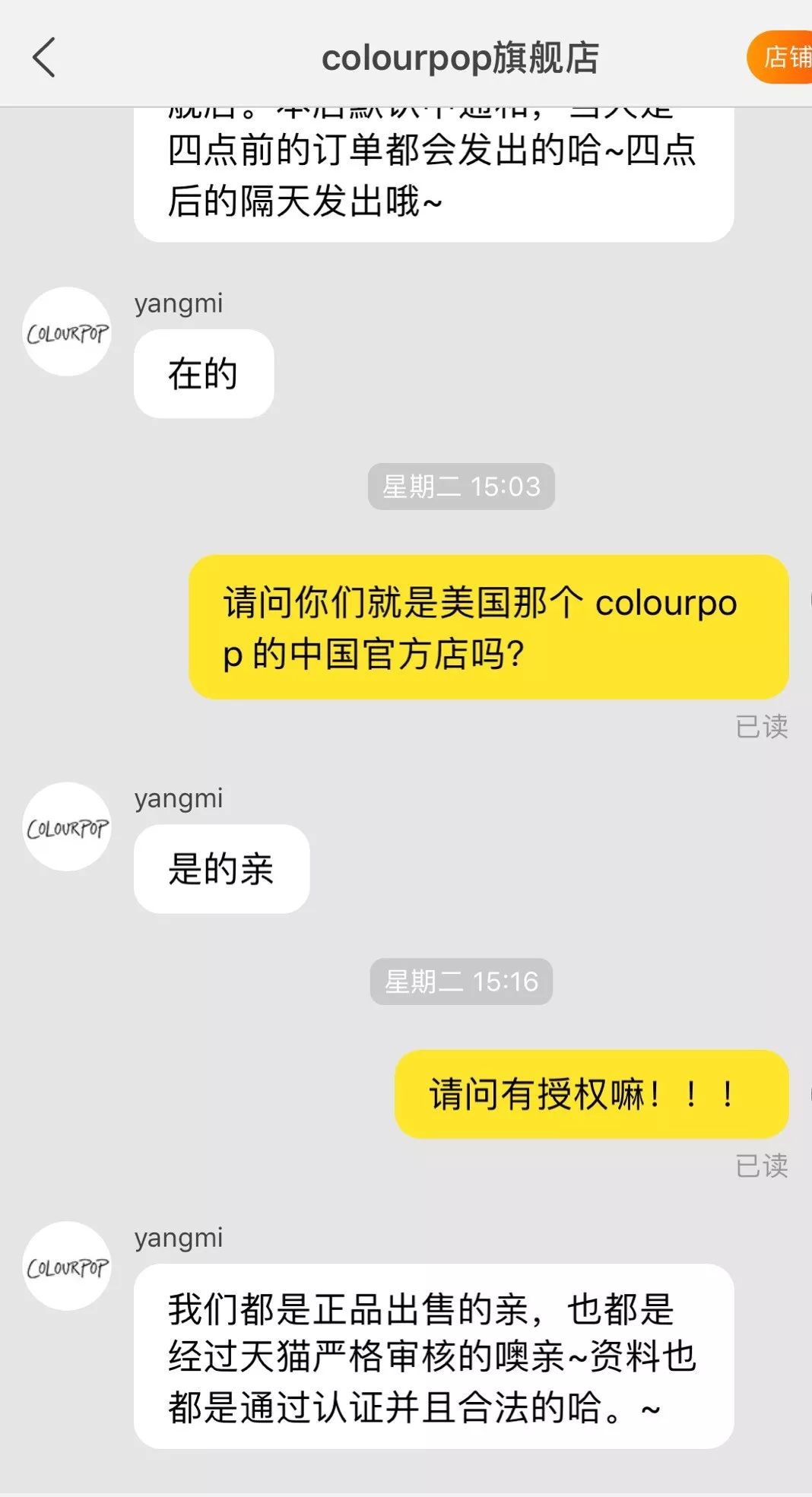Viewport: 812px width, 1497px height.
Task: Open the 店铺 shop button
Action: [782, 58]
